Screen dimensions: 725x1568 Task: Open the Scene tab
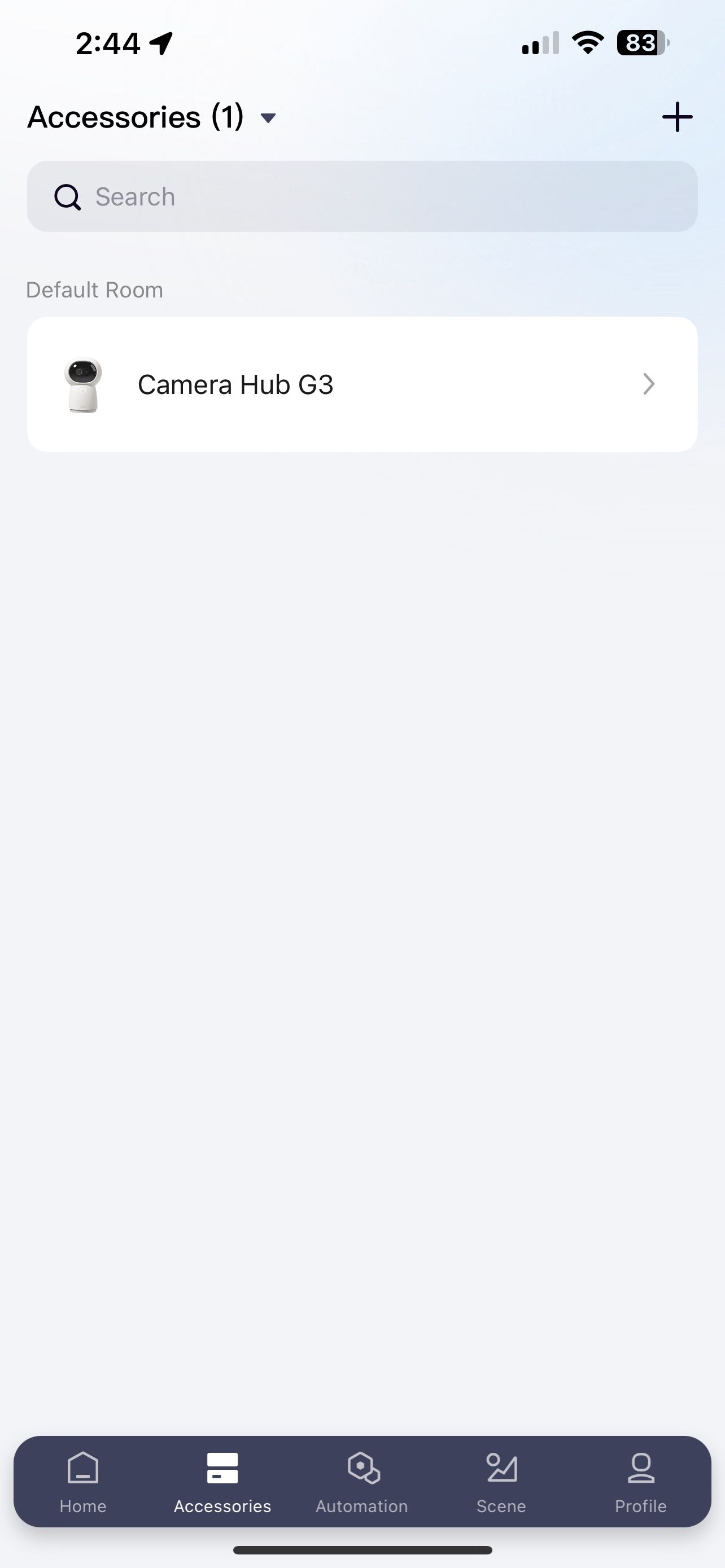(501, 1482)
